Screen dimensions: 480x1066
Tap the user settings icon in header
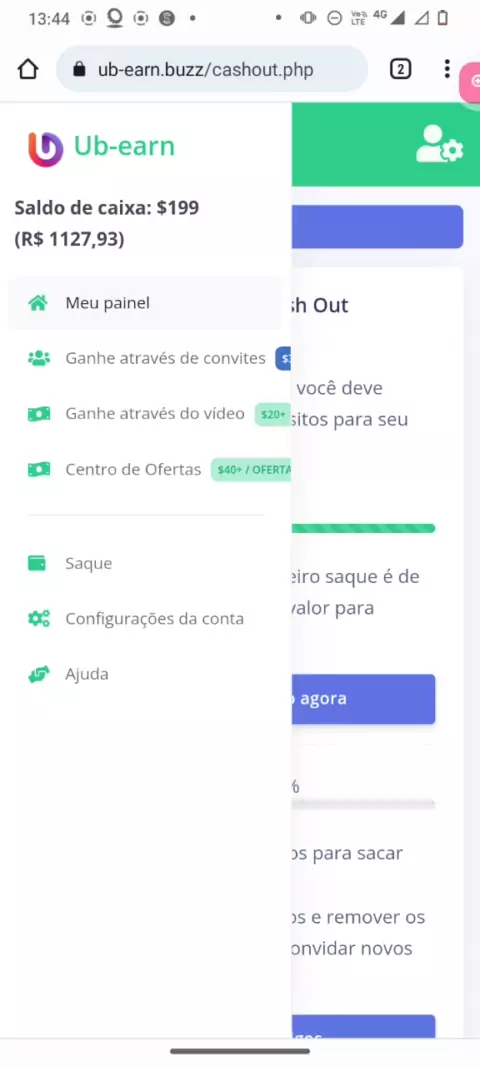pos(439,144)
